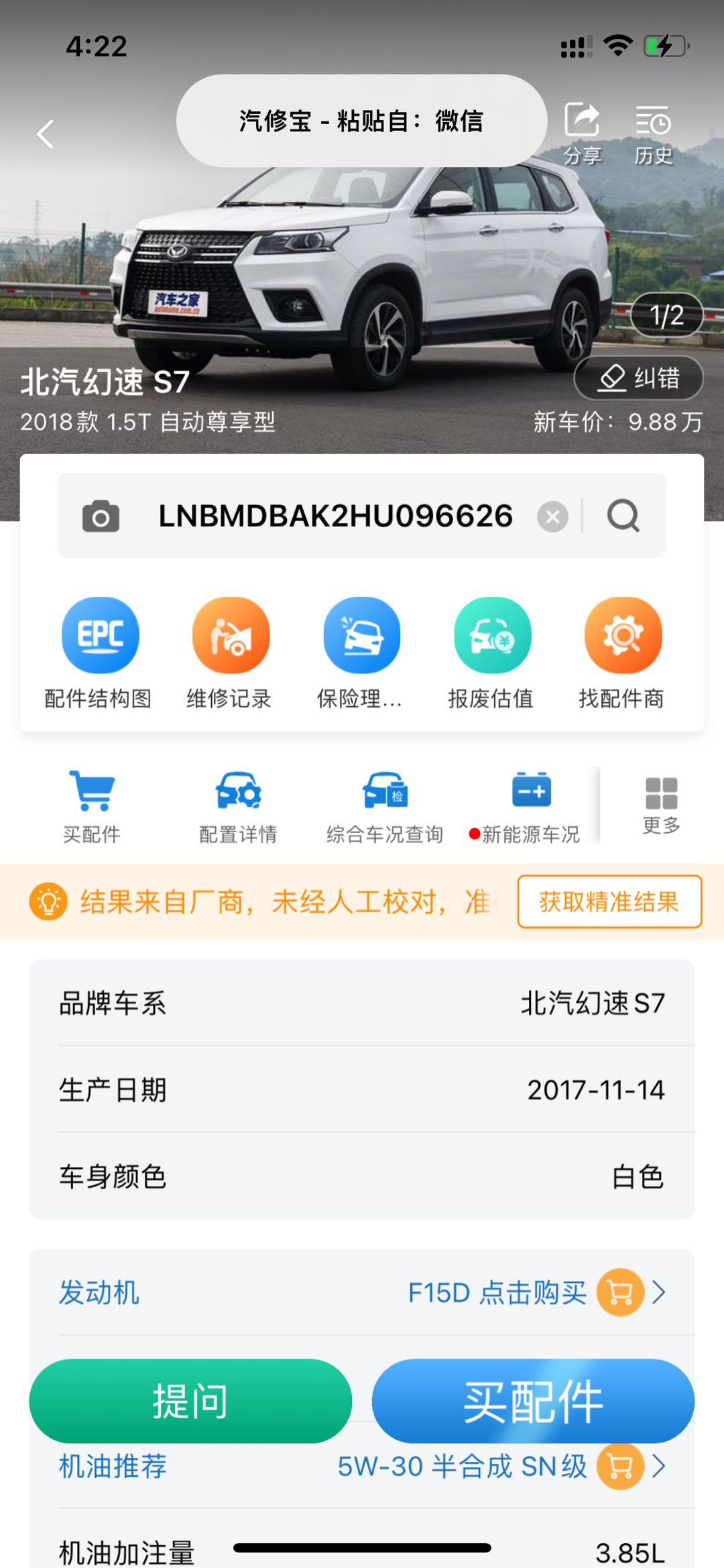Search the entered VIN with the magnifier
The width and height of the screenshot is (724, 1568).
(x=623, y=516)
